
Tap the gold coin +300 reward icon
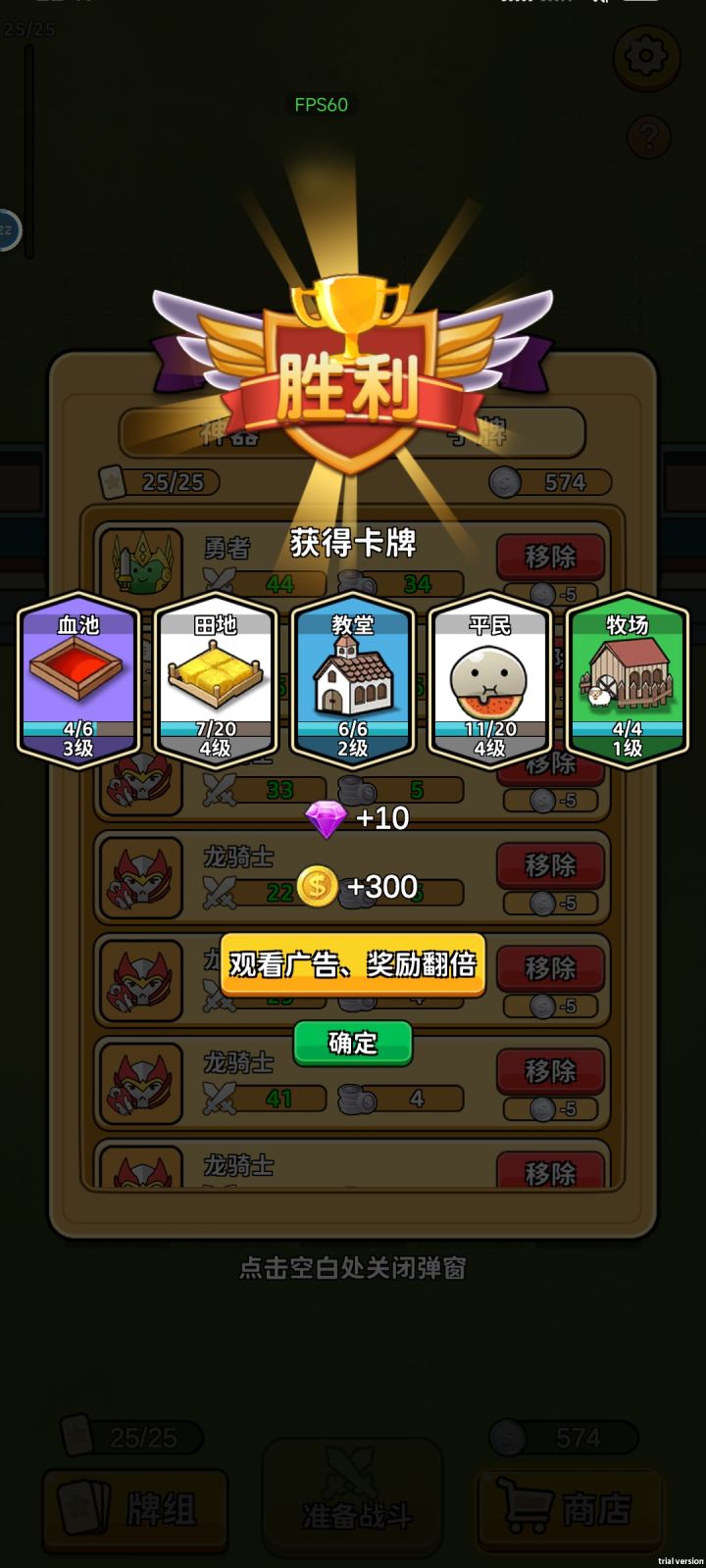pyautogui.click(x=315, y=883)
